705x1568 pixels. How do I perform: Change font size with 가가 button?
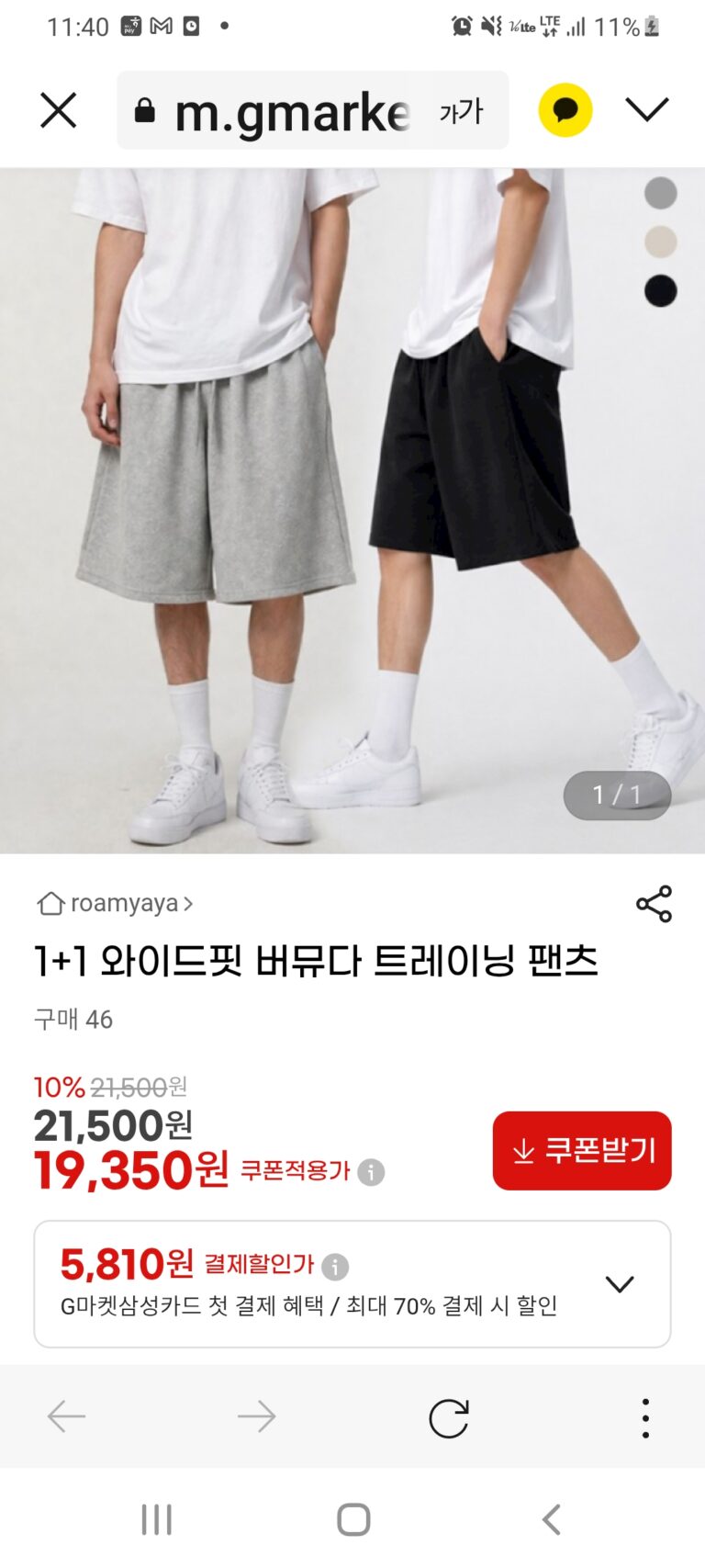pyautogui.click(x=461, y=112)
